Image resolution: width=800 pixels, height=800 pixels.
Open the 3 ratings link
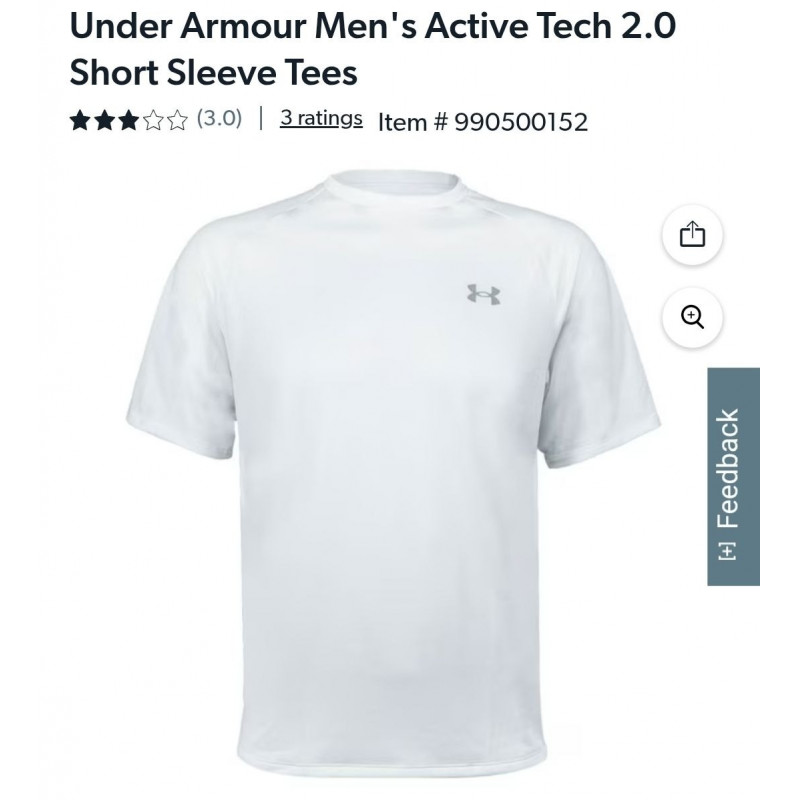tap(321, 119)
